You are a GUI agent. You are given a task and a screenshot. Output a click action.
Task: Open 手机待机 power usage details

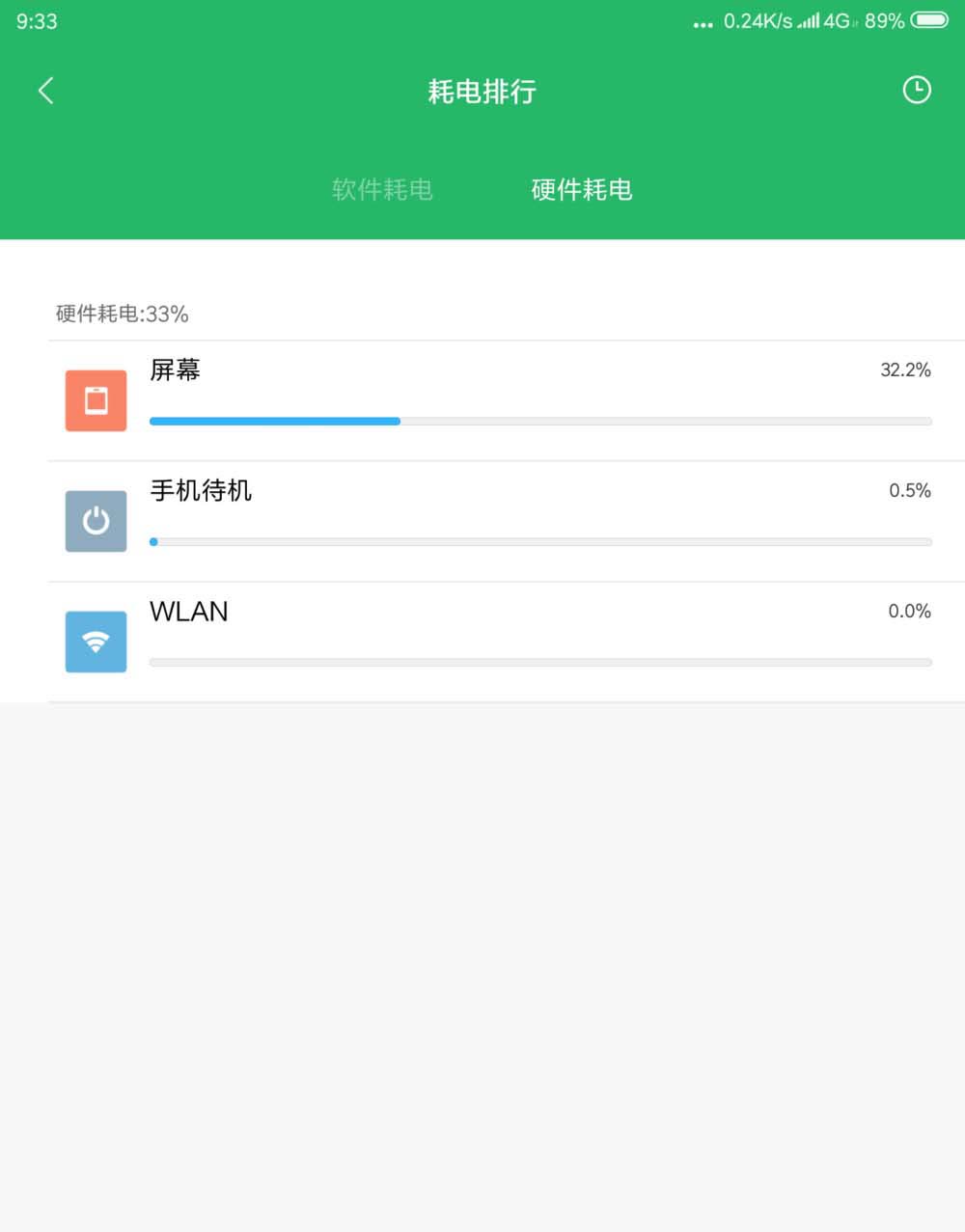pyautogui.click(x=502, y=521)
